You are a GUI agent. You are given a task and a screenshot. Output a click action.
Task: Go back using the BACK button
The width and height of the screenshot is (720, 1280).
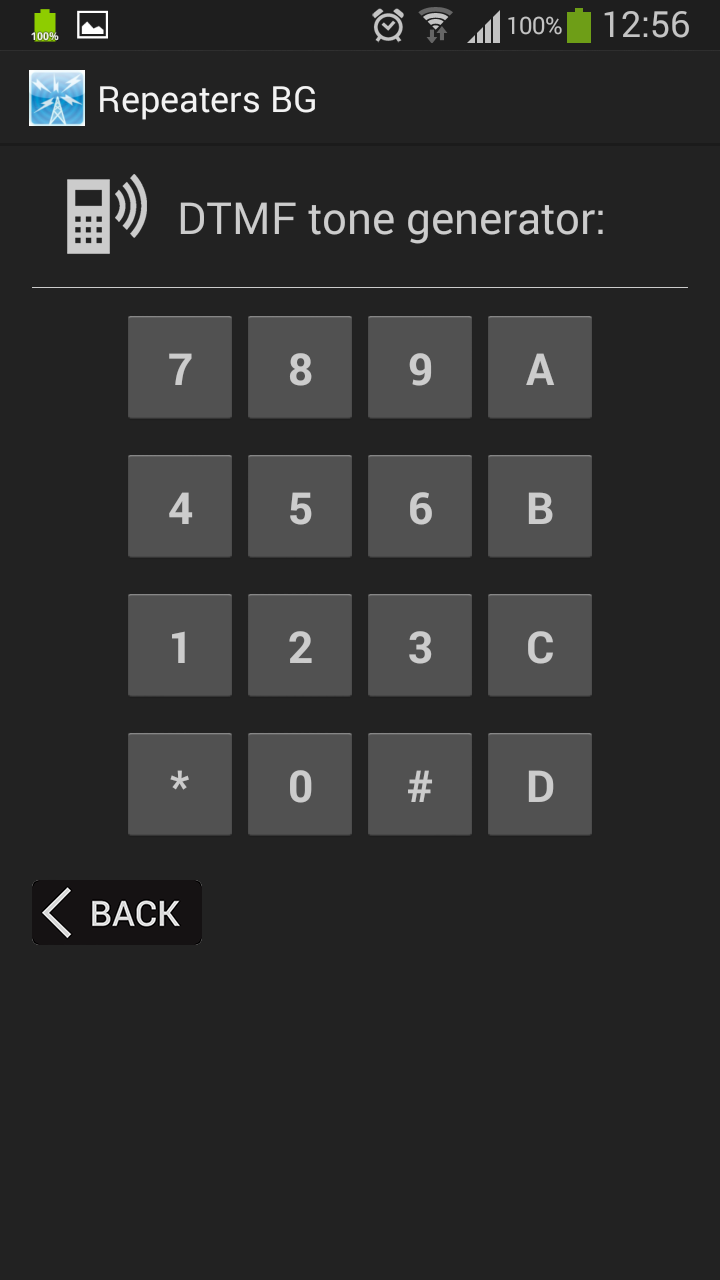pos(117,913)
